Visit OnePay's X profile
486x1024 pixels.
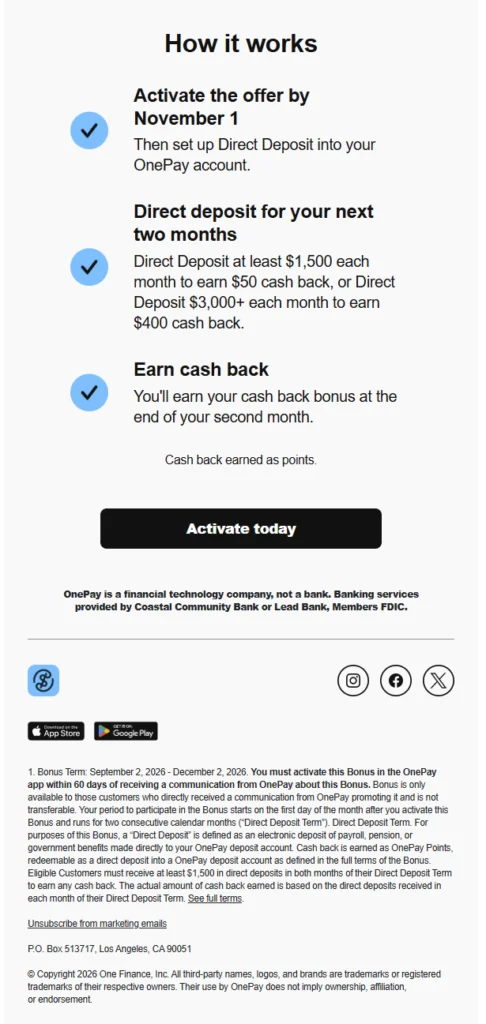coord(438,680)
